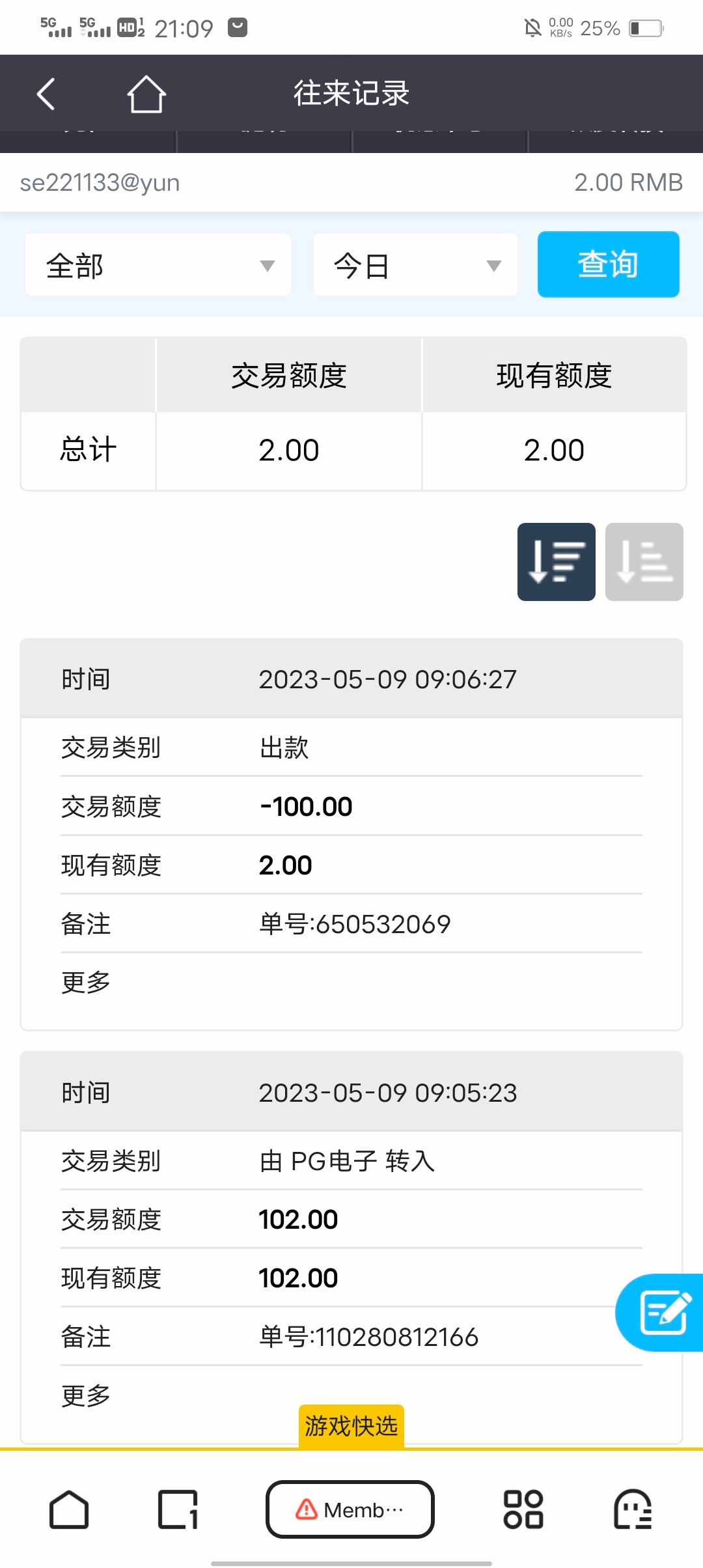Activate the Member warning toggle pill

(x=350, y=1511)
